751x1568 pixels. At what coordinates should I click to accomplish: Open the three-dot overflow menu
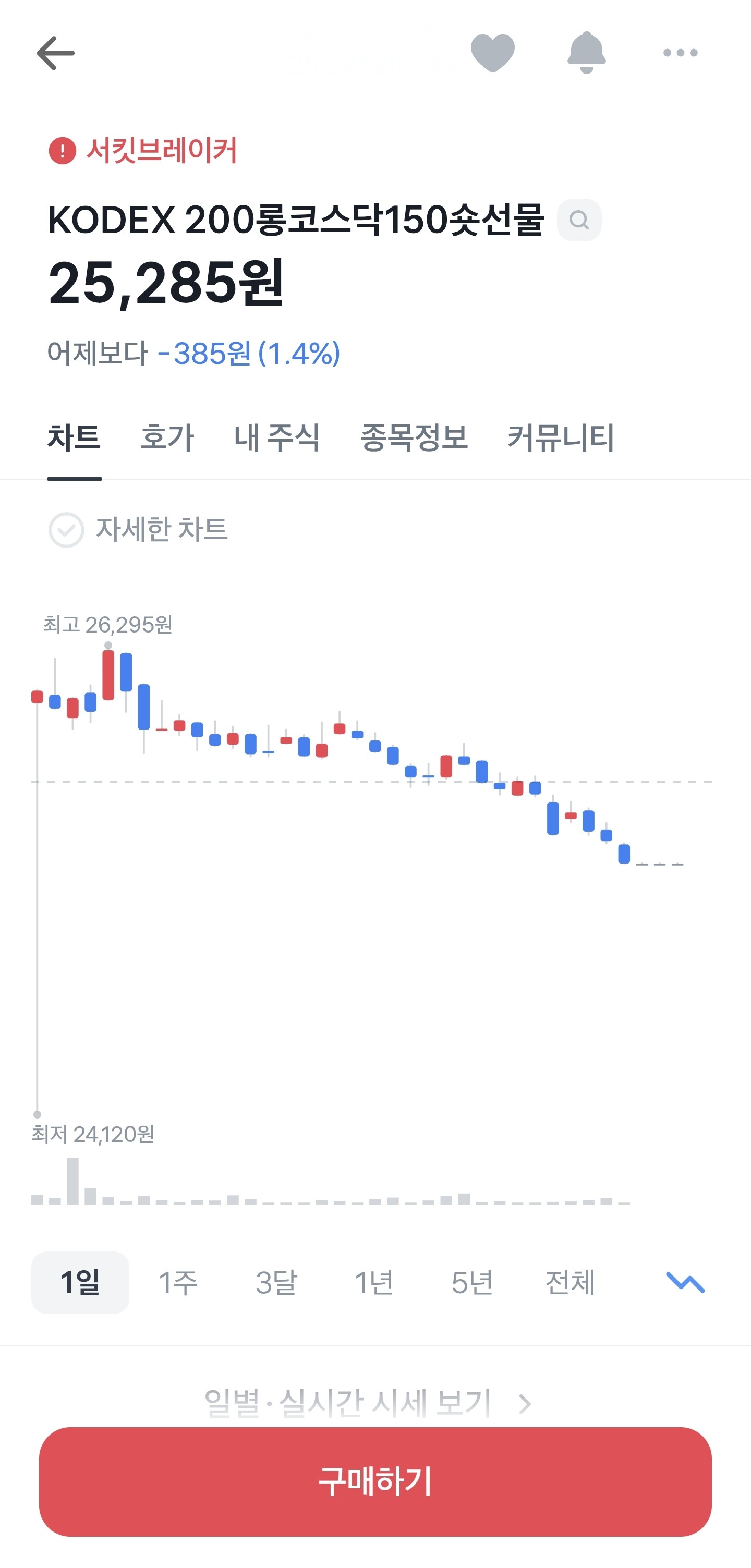coord(680,53)
